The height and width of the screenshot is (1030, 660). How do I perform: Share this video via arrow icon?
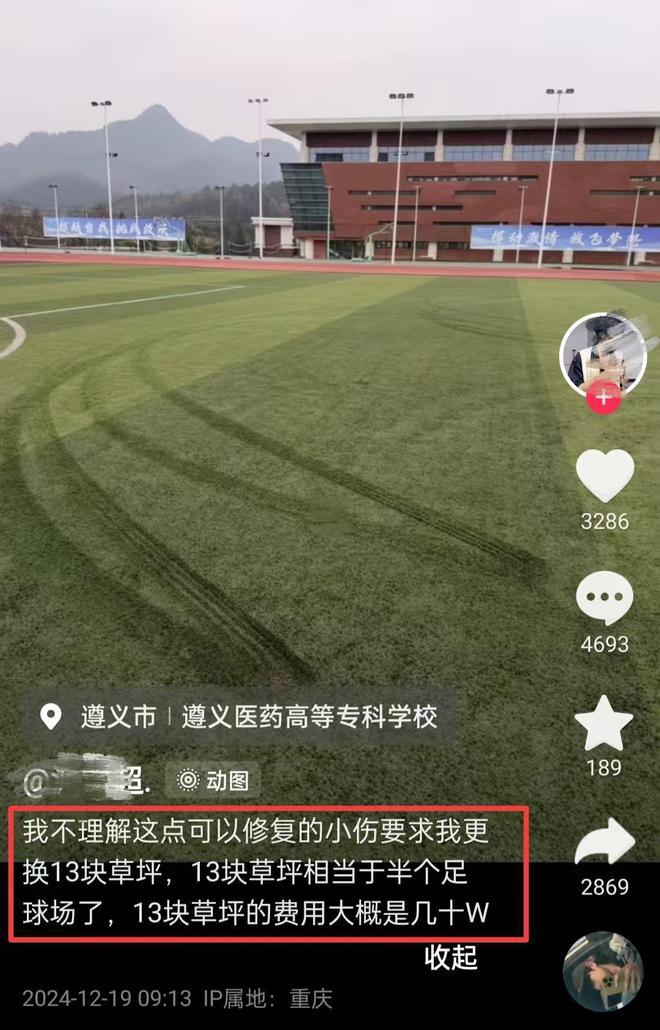(605, 843)
